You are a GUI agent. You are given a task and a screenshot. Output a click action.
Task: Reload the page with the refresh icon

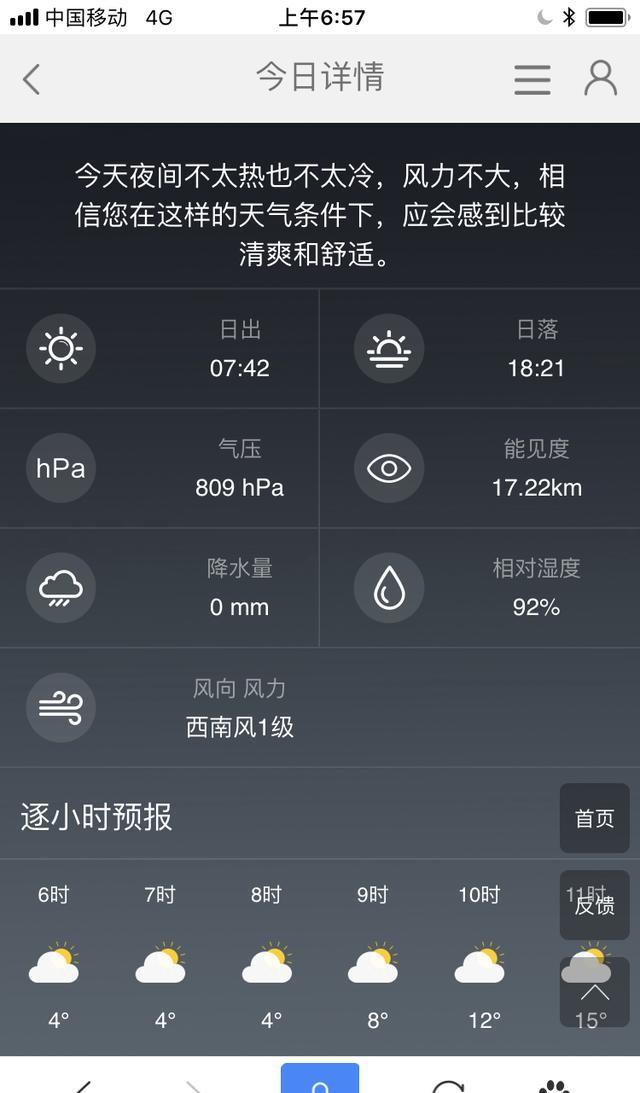[447, 1084]
